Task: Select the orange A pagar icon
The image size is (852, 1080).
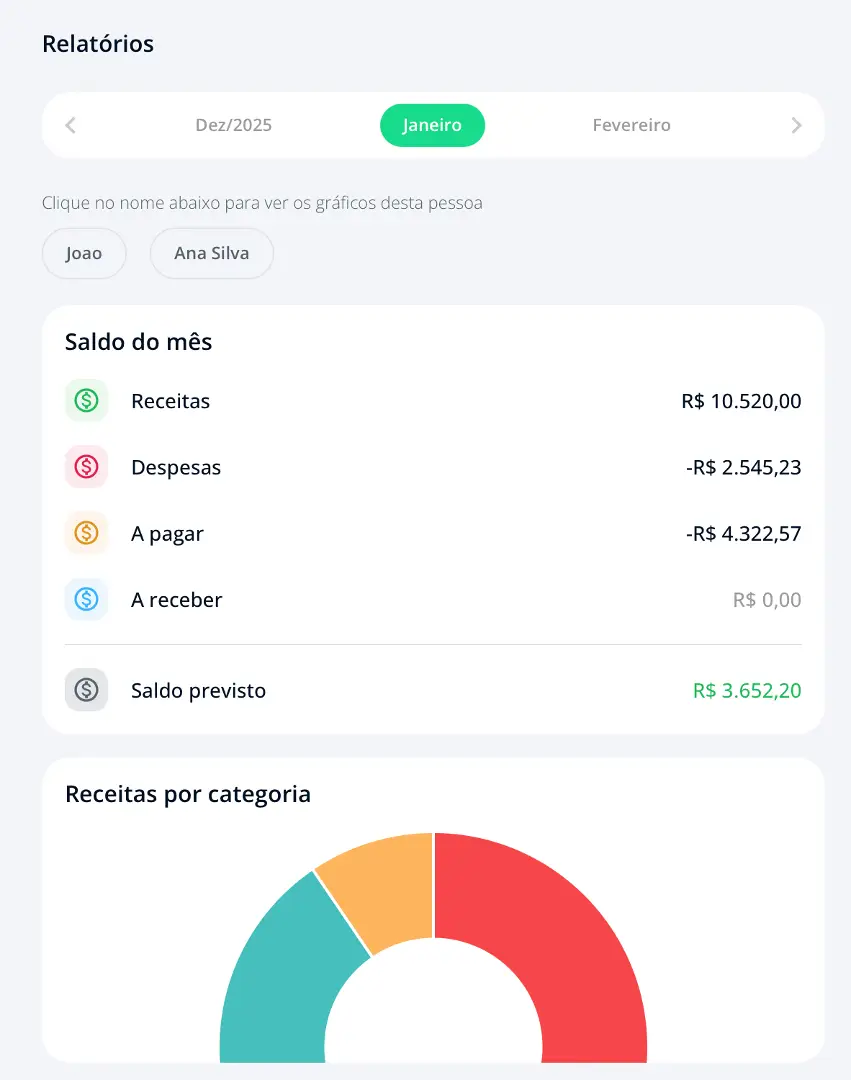Action: pos(86,533)
